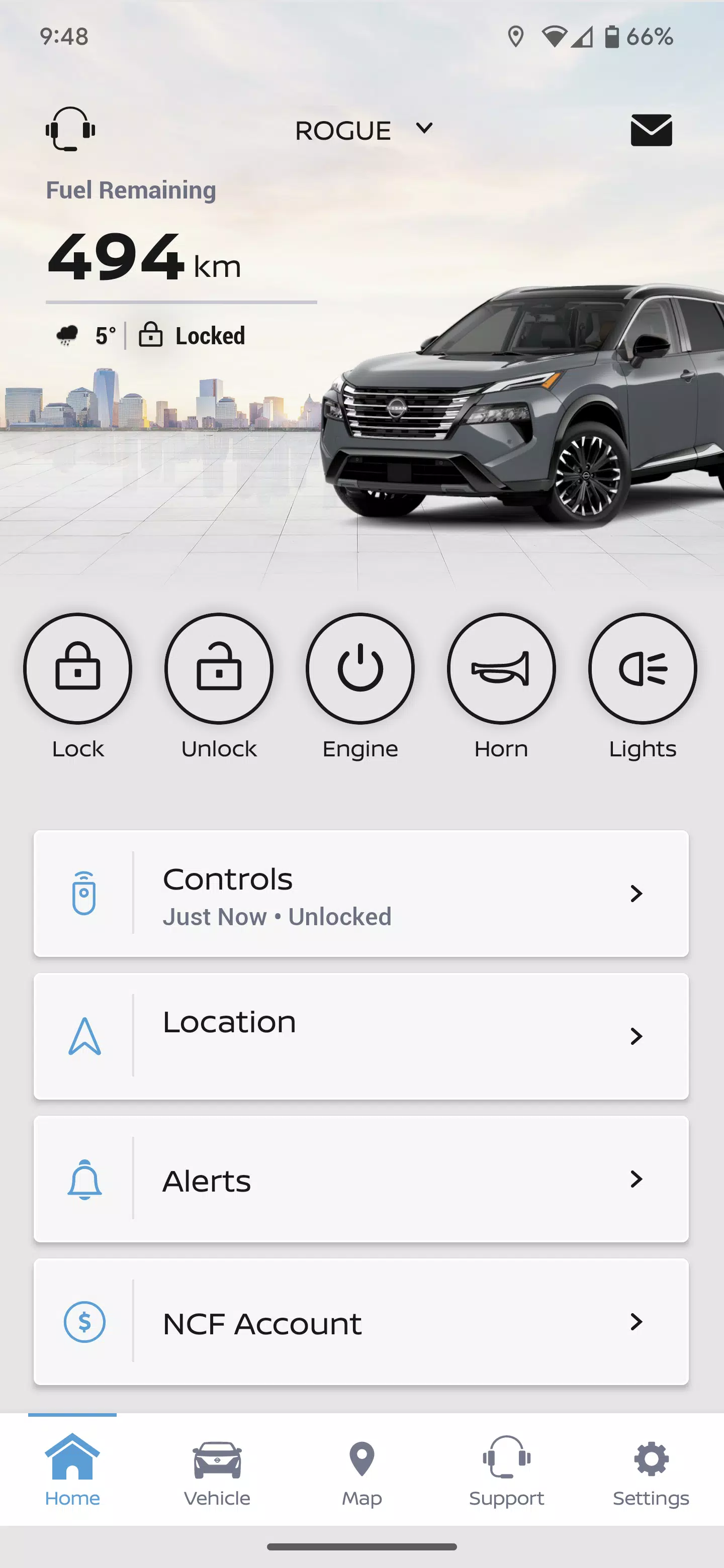Open the Alerts row
Image resolution: width=724 pixels, height=1568 pixels.
361,1179
